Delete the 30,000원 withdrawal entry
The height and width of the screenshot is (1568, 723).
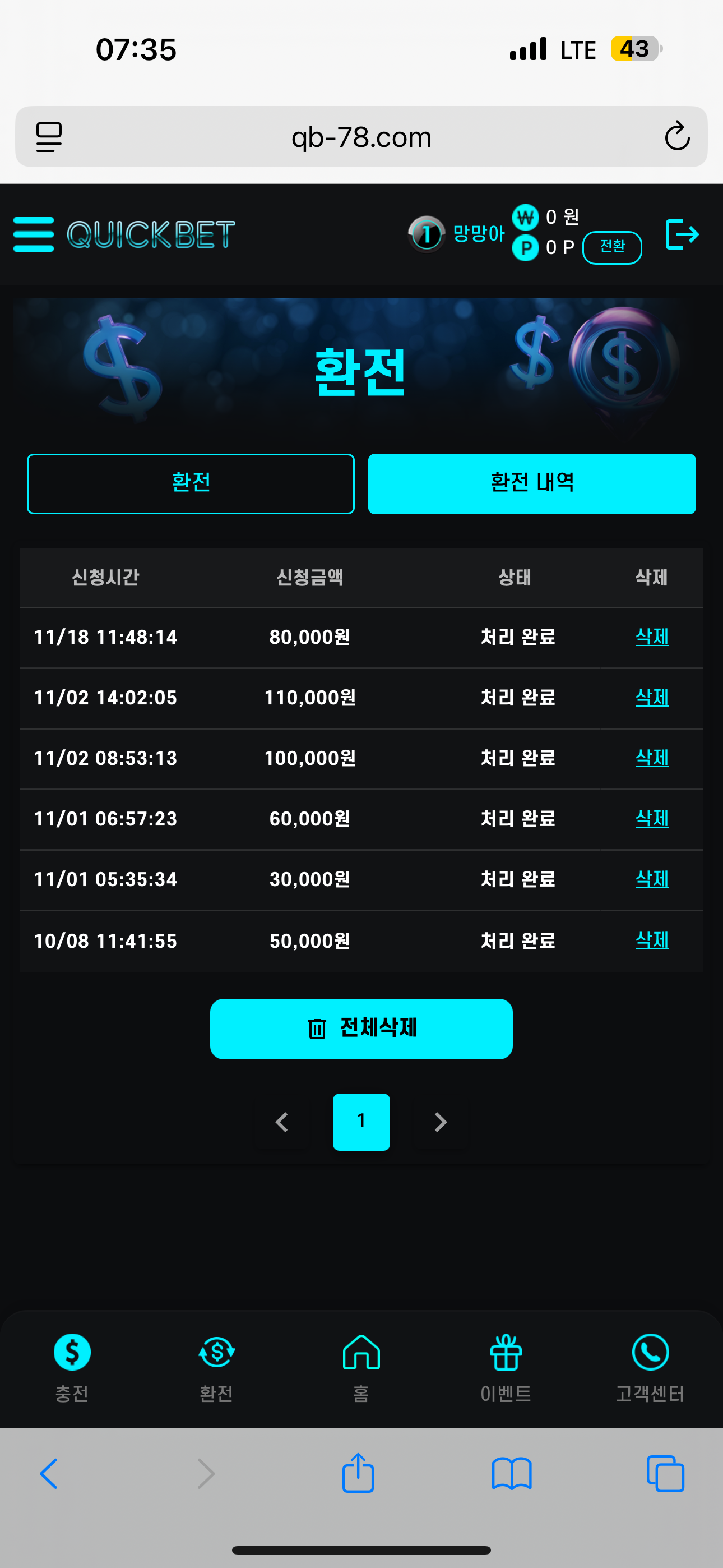click(652, 879)
